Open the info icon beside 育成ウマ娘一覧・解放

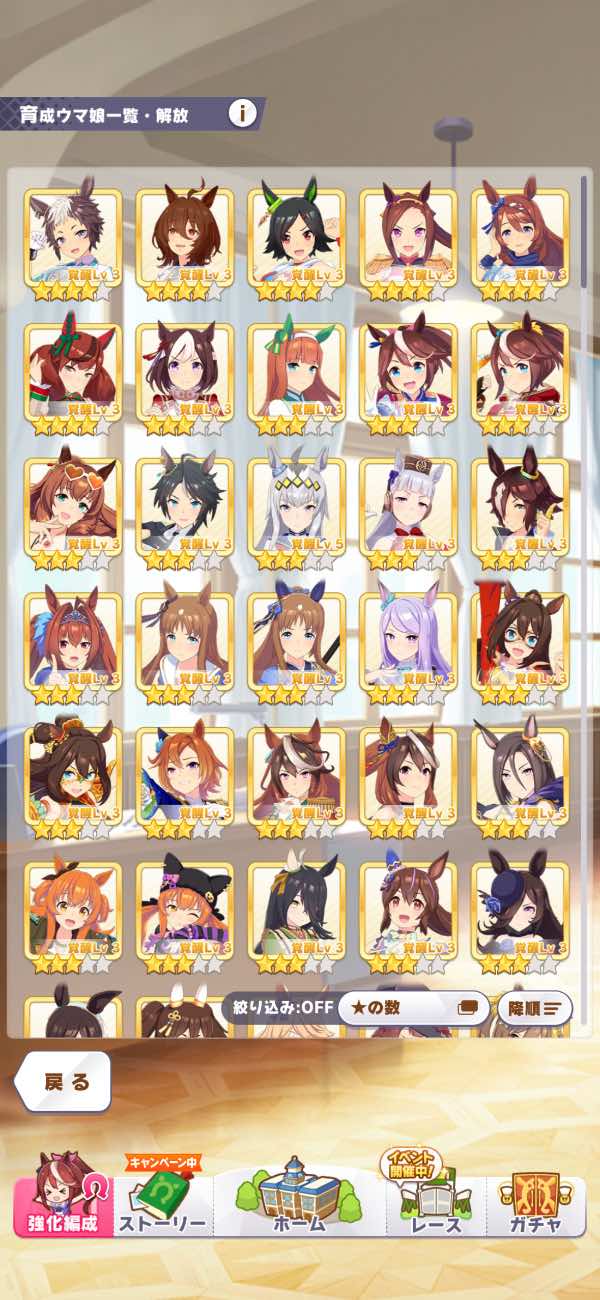pos(242,113)
